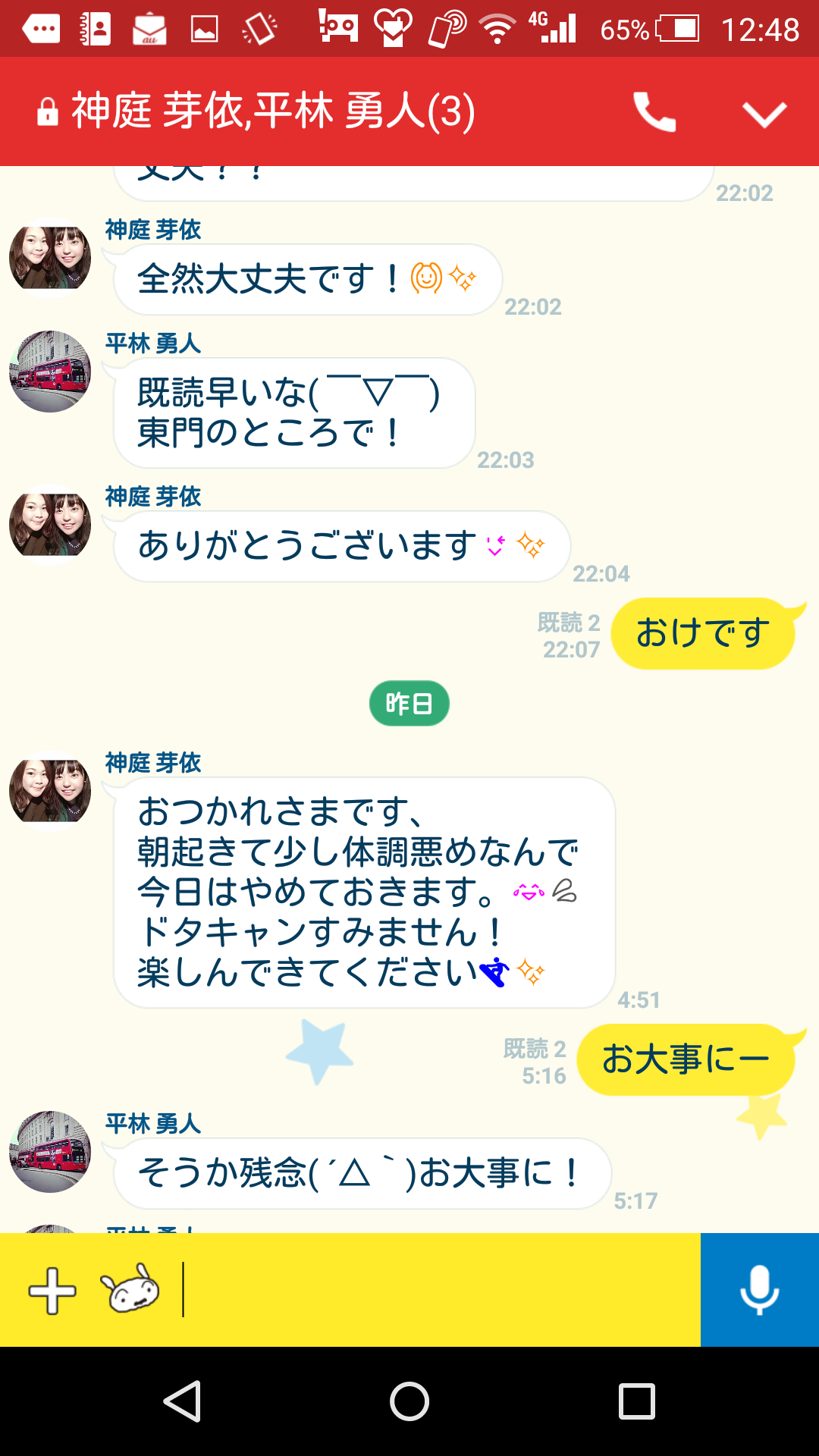Go back with the system back button
The width and height of the screenshot is (819, 1456).
point(182,1401)
